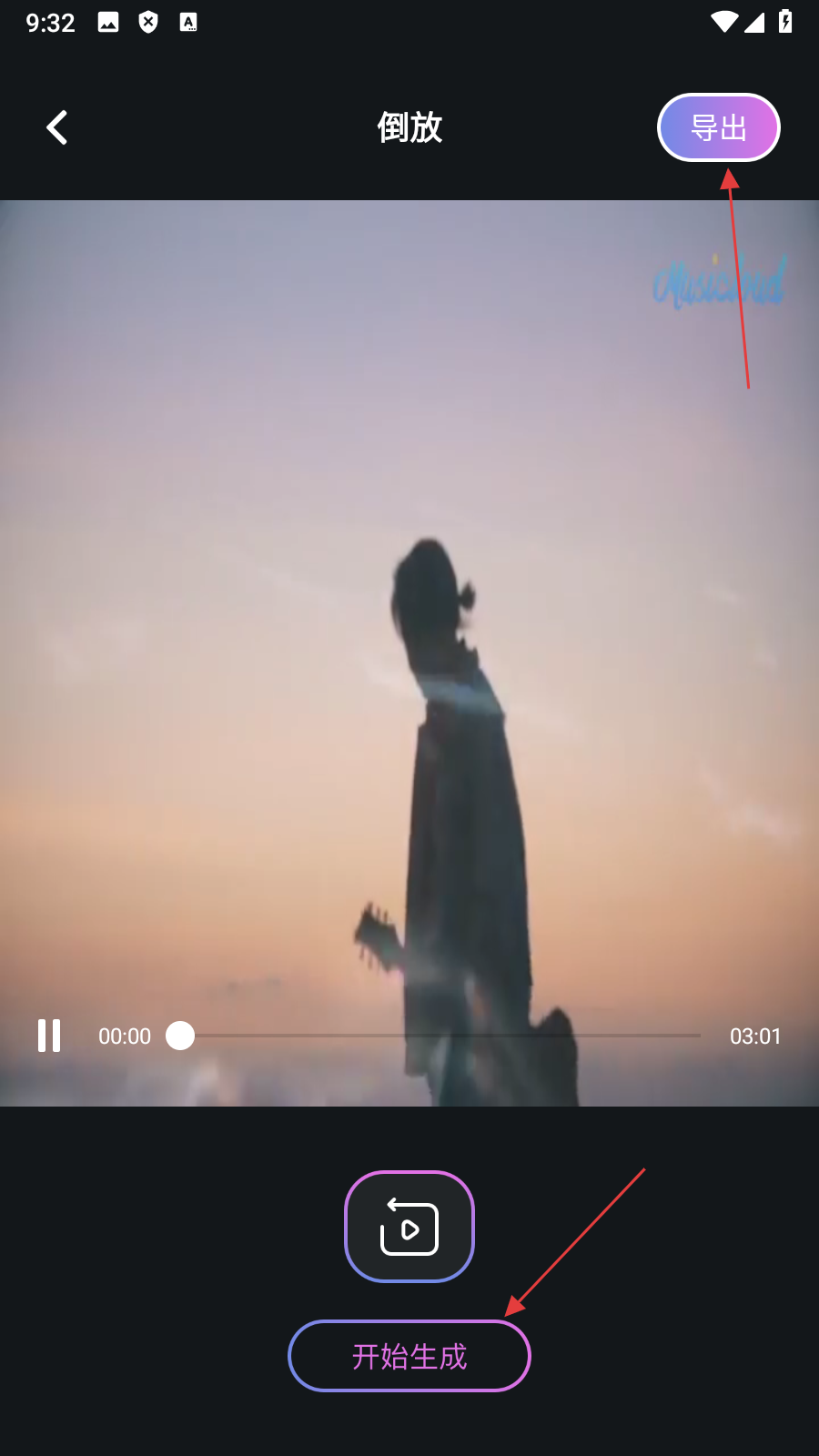Tap the video progress slider handle
Viewport: 819px width, 1456px height.
coord(180,1036)
